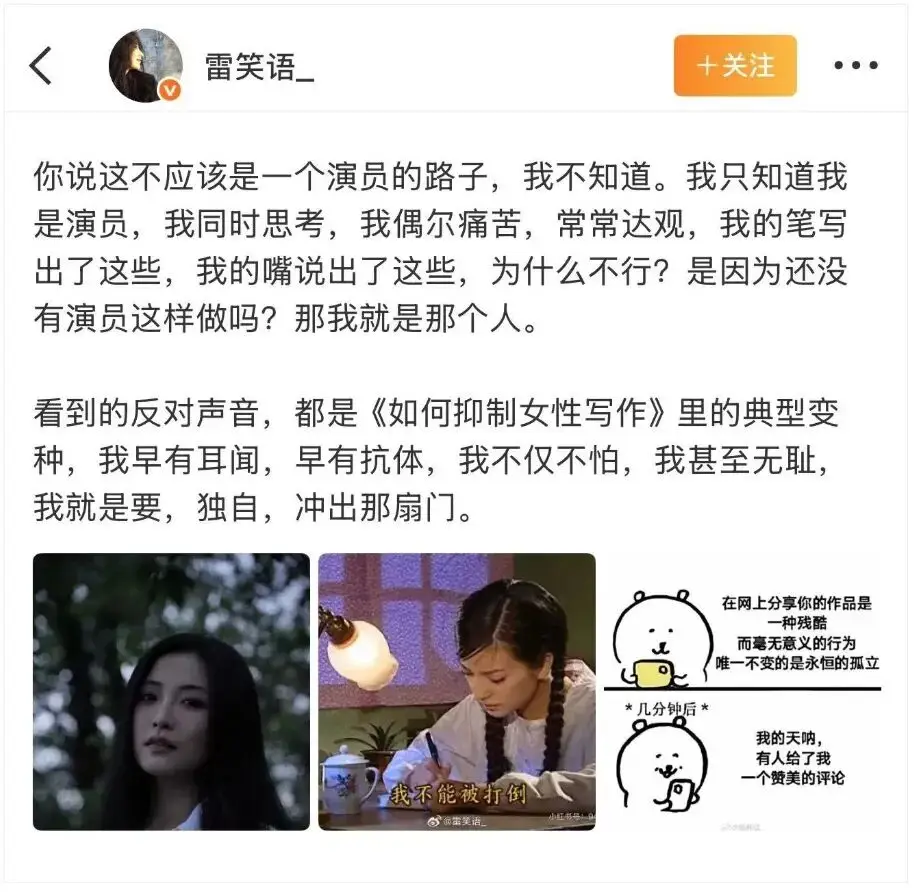This screenshot has width=914, height=892.
Task: Open the 雷笑语_ username profile
Action: [259, 67]
